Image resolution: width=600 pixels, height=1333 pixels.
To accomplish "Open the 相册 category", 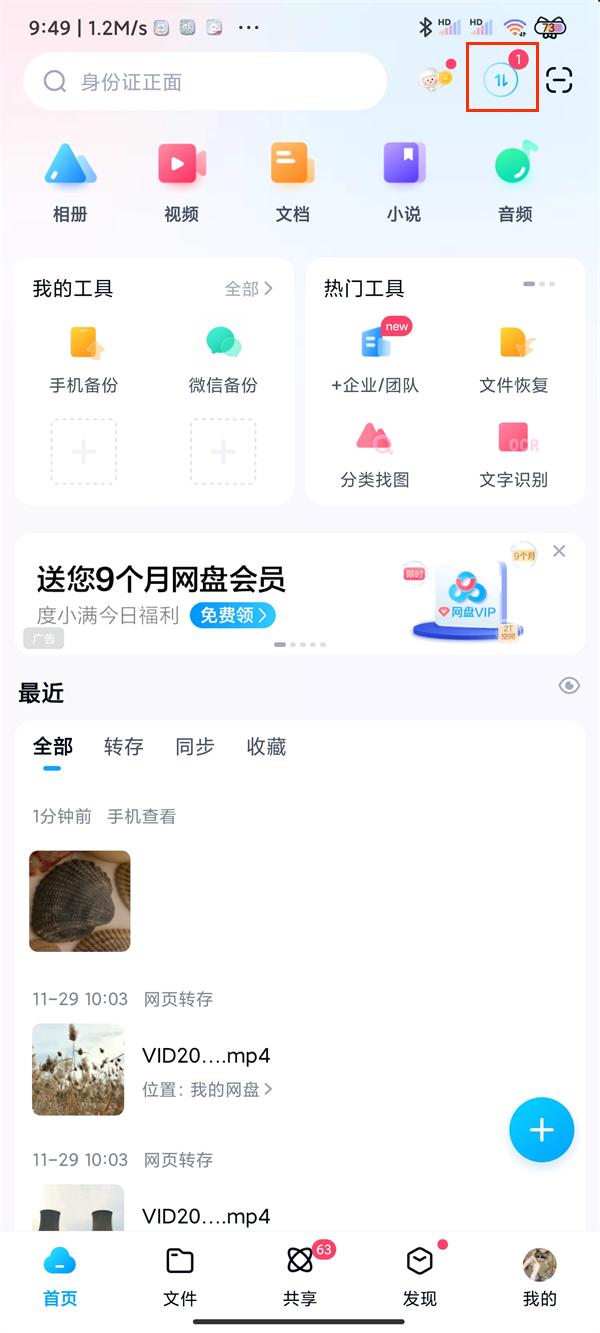I will pyautogui.click(x=70, y=182).
